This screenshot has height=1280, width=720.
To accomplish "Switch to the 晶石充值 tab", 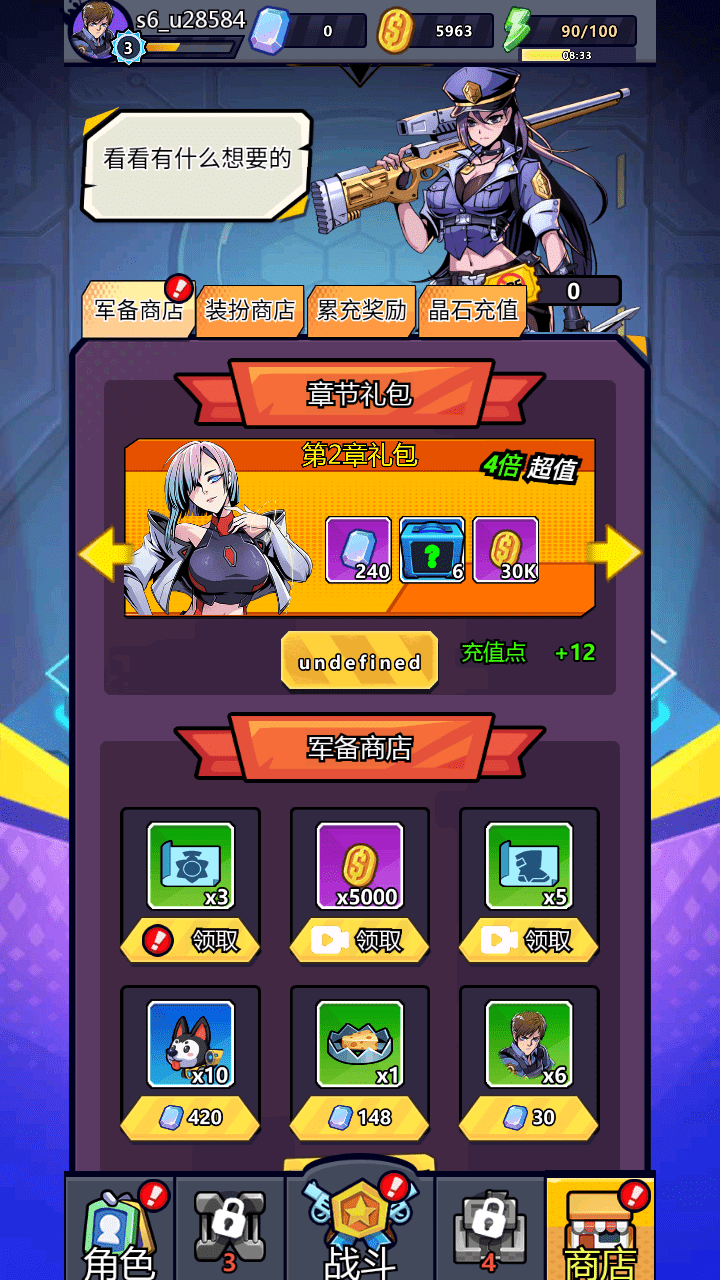I will (x=473, y=310).
